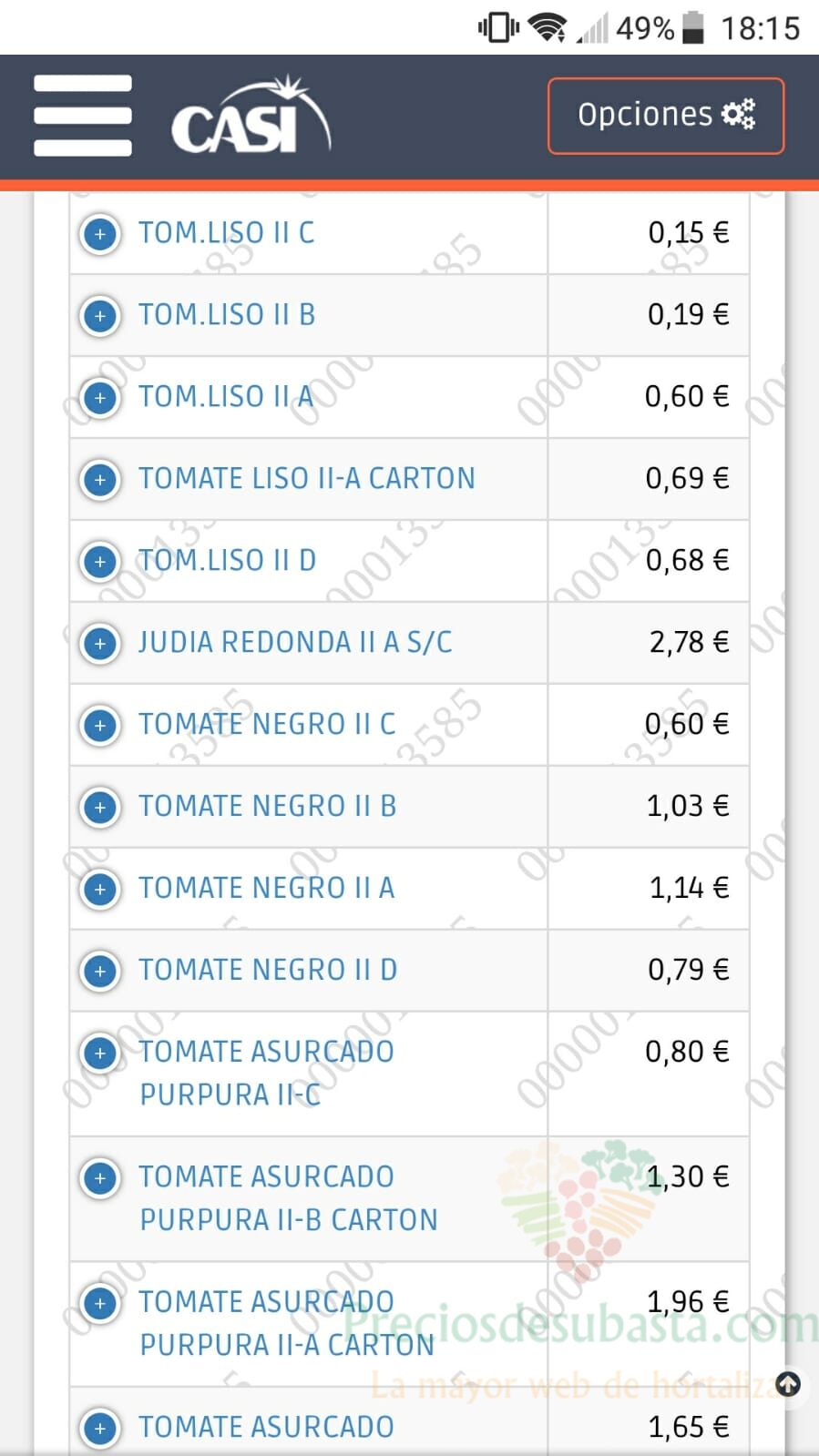819x1456 pixels.
Task: Open the hamburger drawer menu
Action: pyautogui.click(x=83, y=116)
